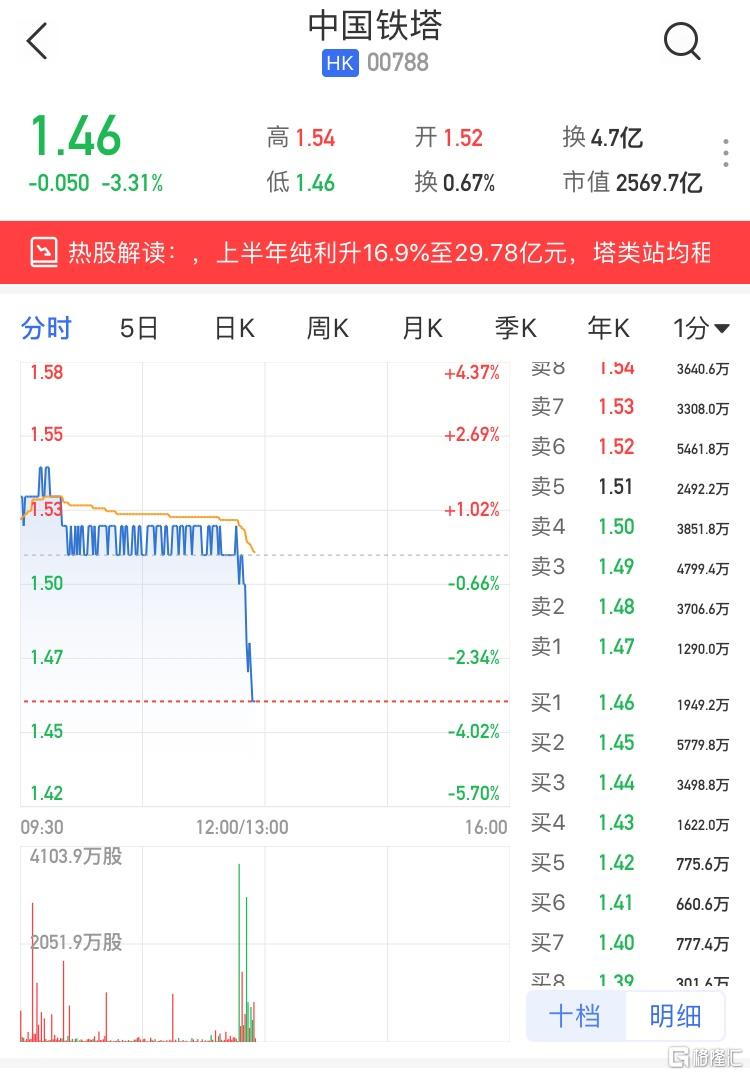
Task: Switch to the 季K chart tab
Action: click(515, 328)
